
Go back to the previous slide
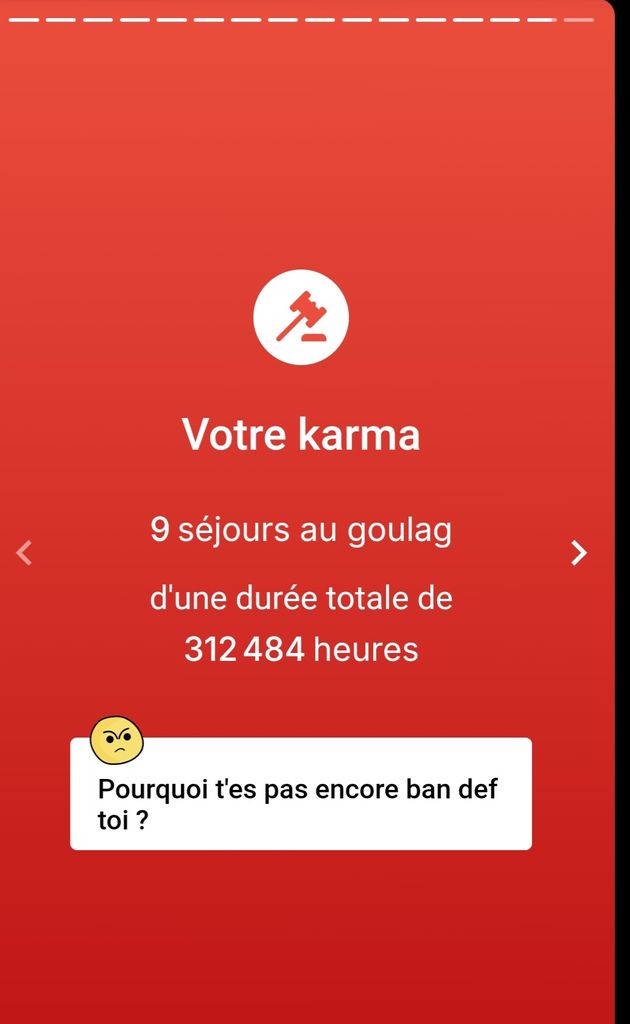(x=25, y=553)
